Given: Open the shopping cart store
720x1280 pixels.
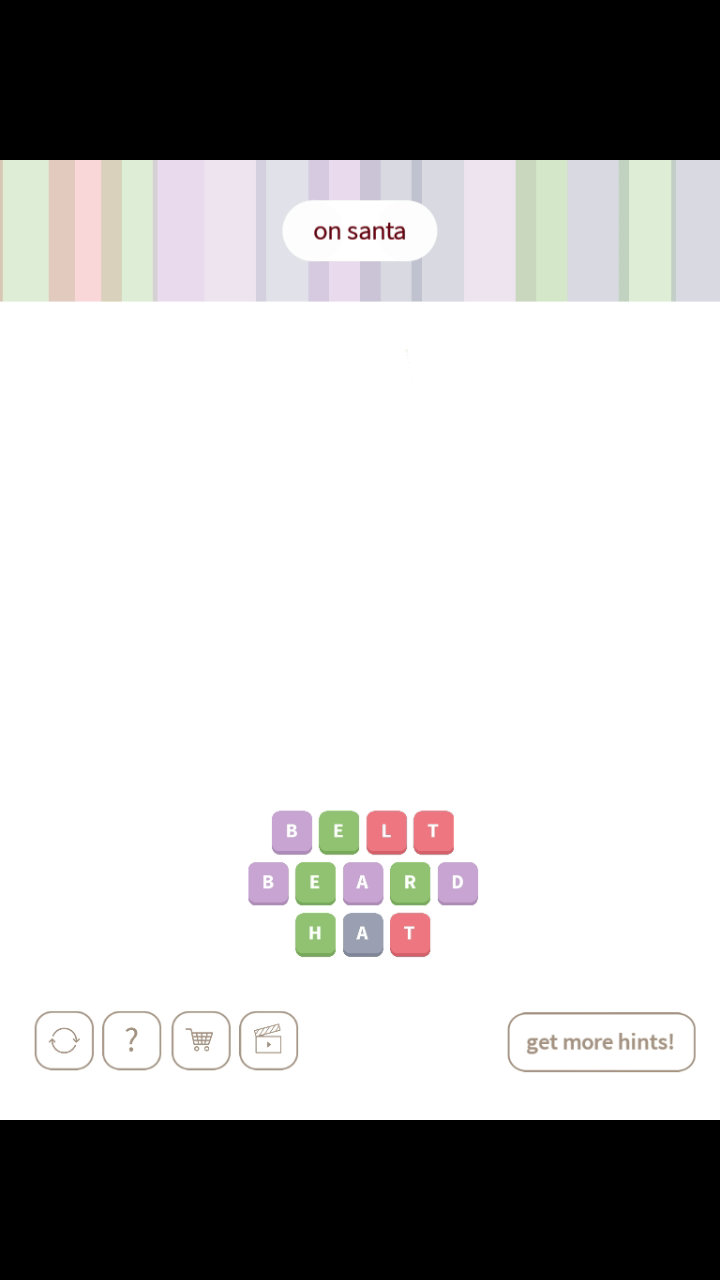Looking at the screenshot, I should pyautogui.click(x=200, y=1041).
